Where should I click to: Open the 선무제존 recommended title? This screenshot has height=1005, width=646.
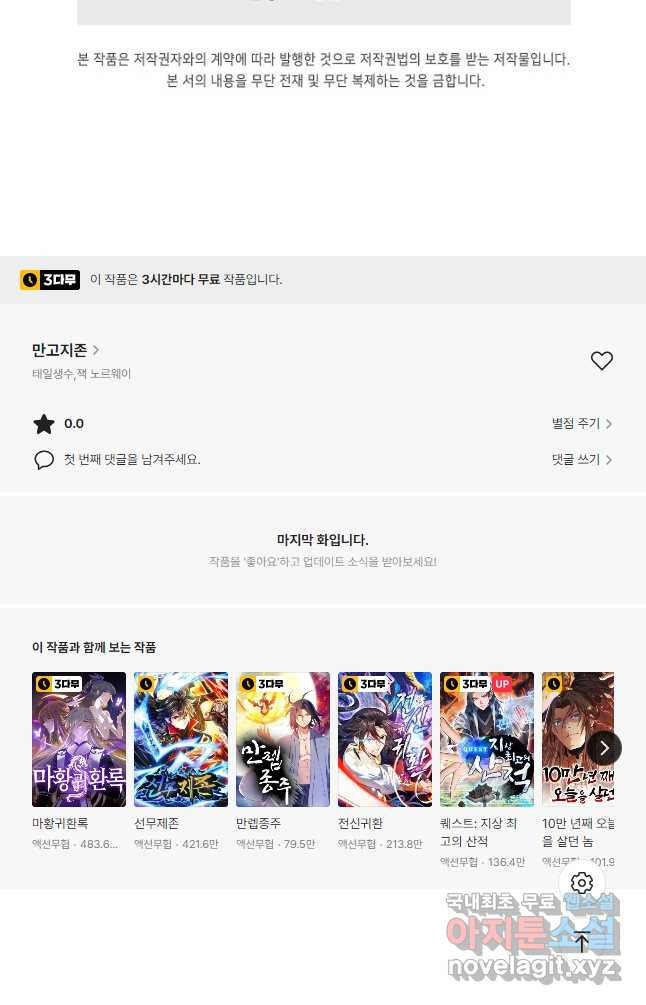181,740
